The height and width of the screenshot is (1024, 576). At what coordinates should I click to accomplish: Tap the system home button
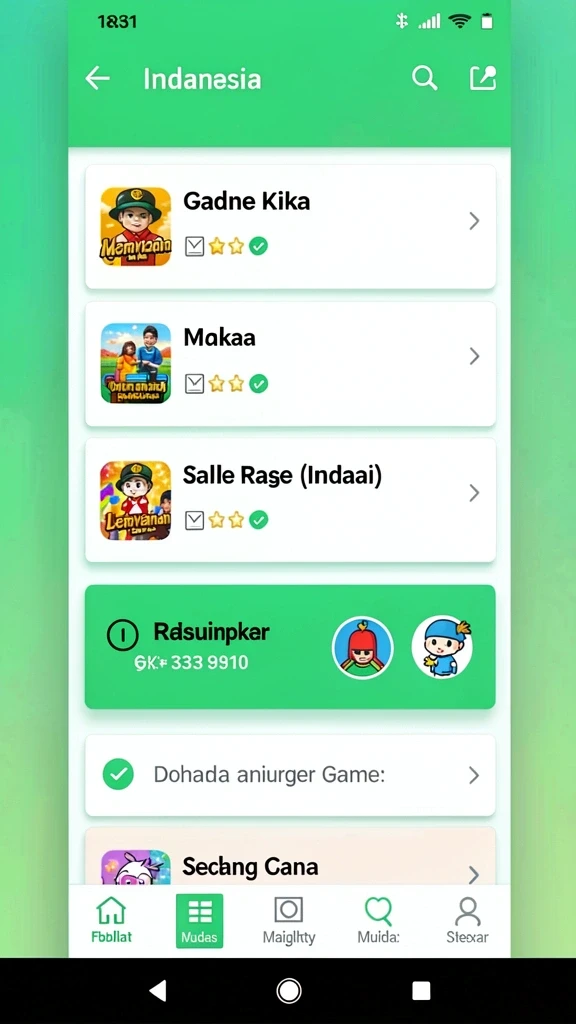(289, 991)
